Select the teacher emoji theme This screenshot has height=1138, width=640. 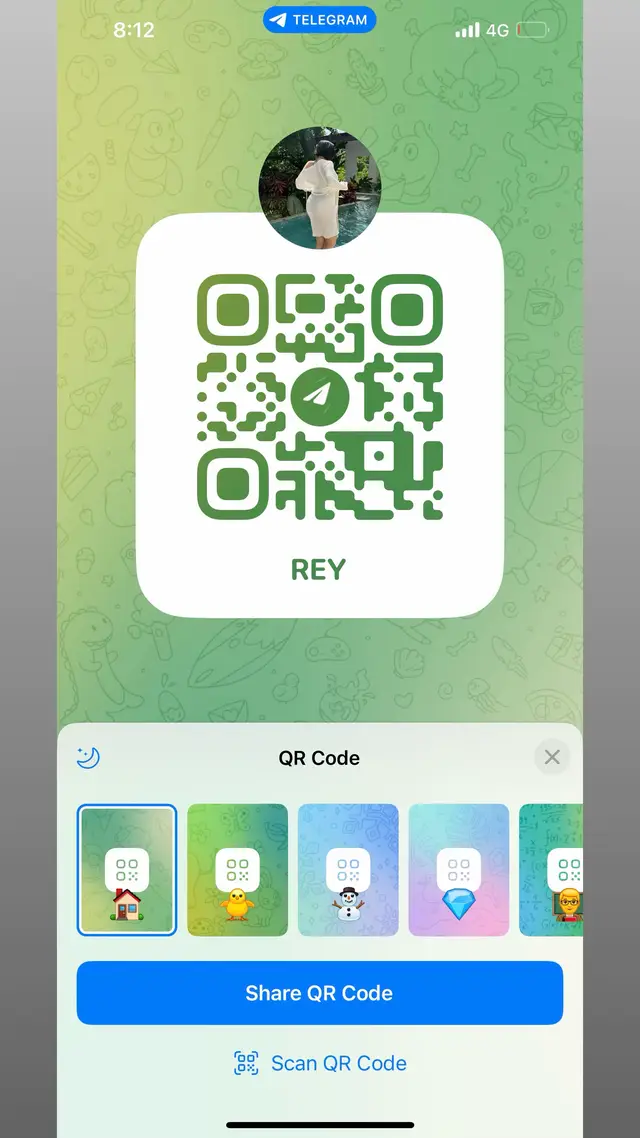[552, 870]
